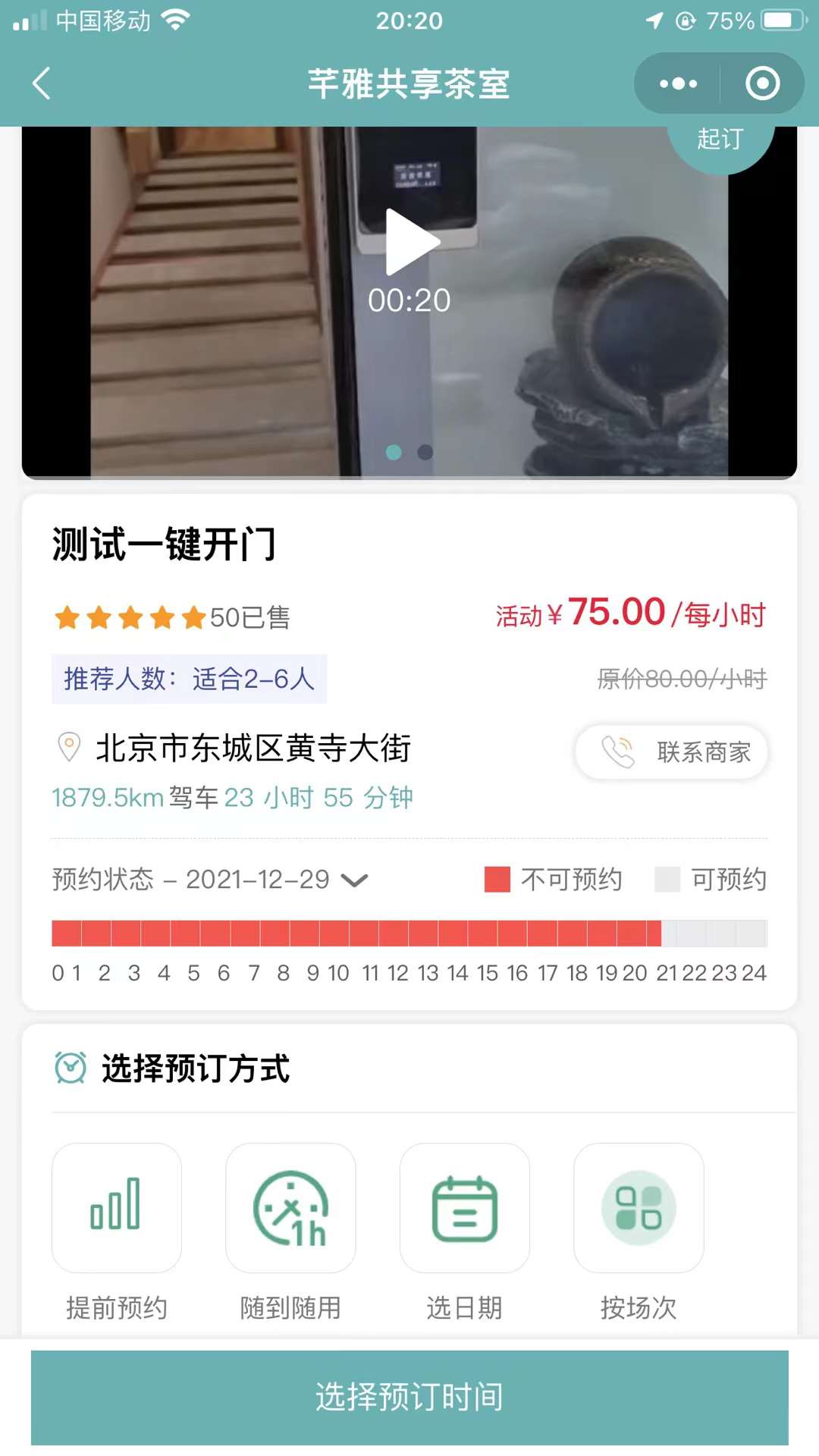Switch to the second carousel image dot
The image size is (819, 1456).
tap(425, 453)
